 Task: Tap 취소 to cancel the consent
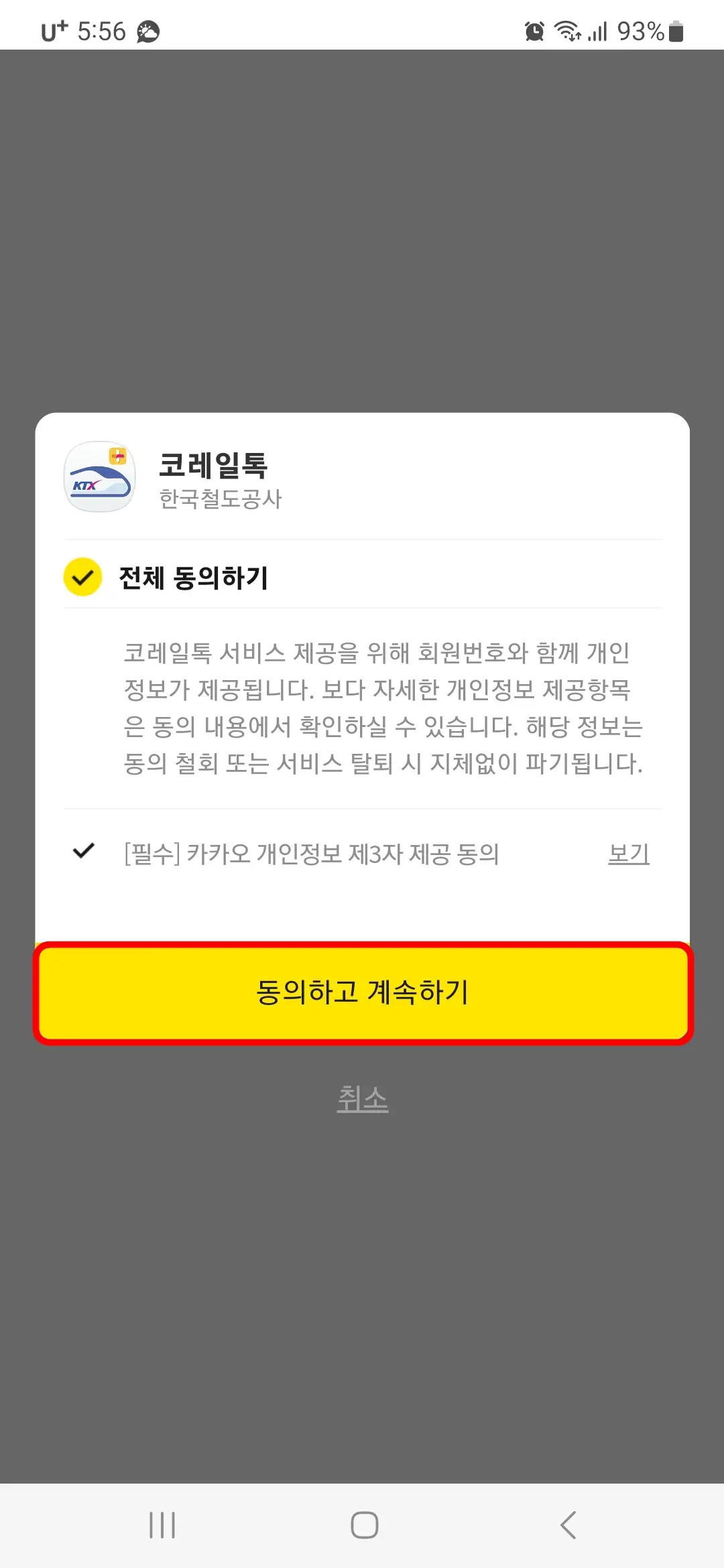tap(362, 1098)
